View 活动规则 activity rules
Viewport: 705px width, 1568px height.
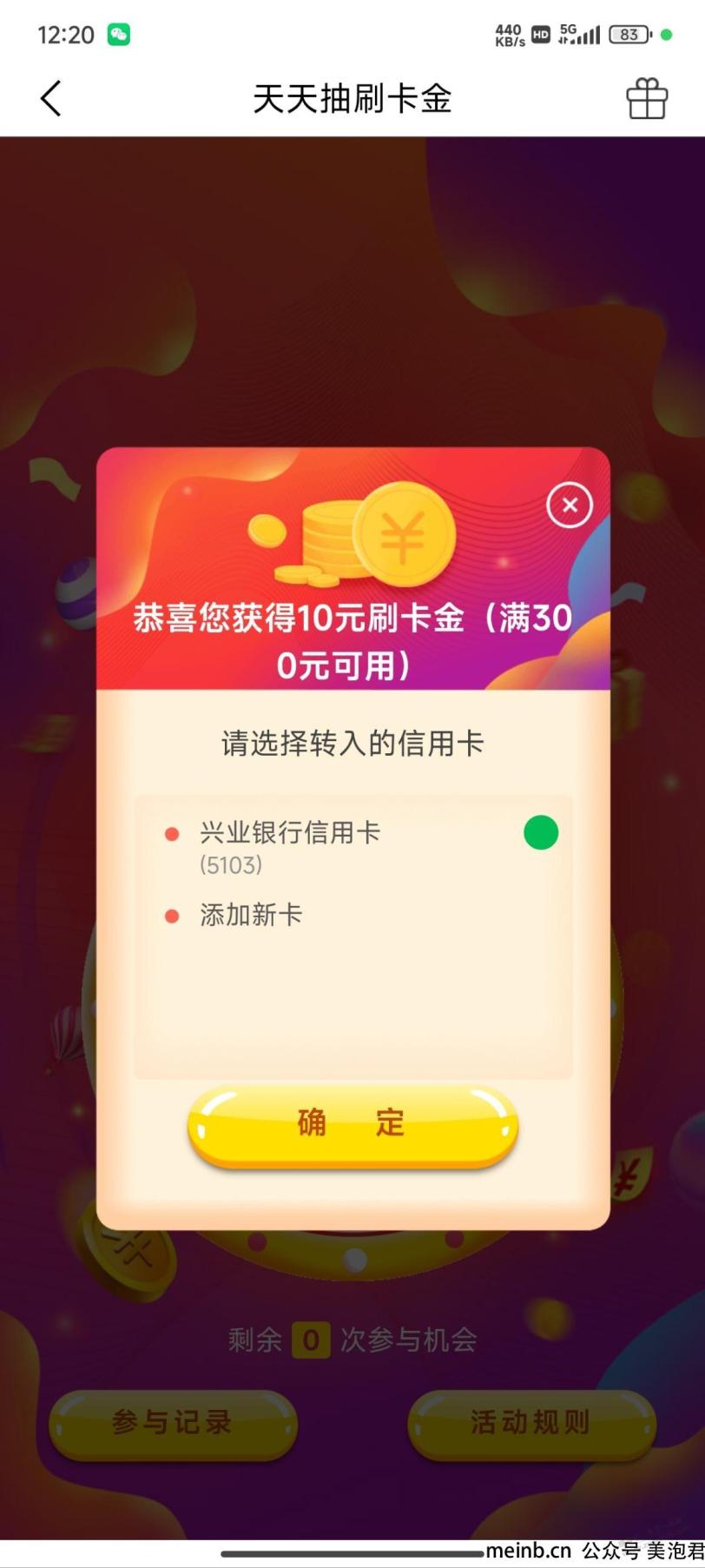[x=531, y=1423]
